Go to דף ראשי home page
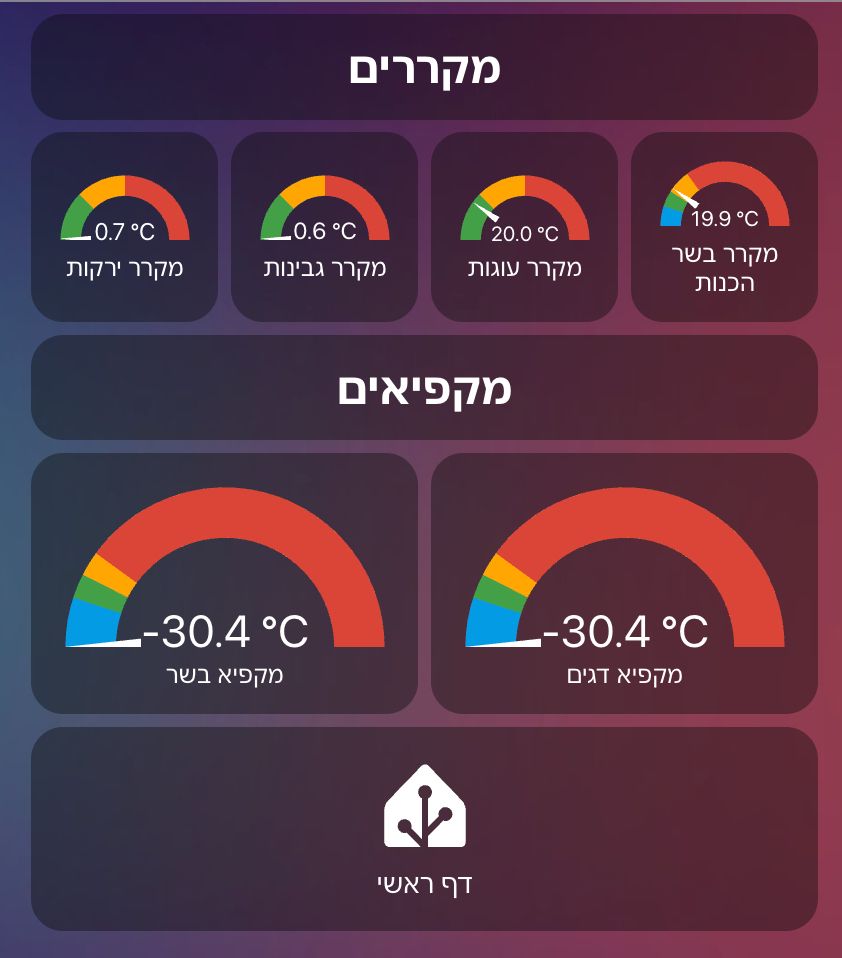This screenshot has width=842, height=958. click(424, 829)
